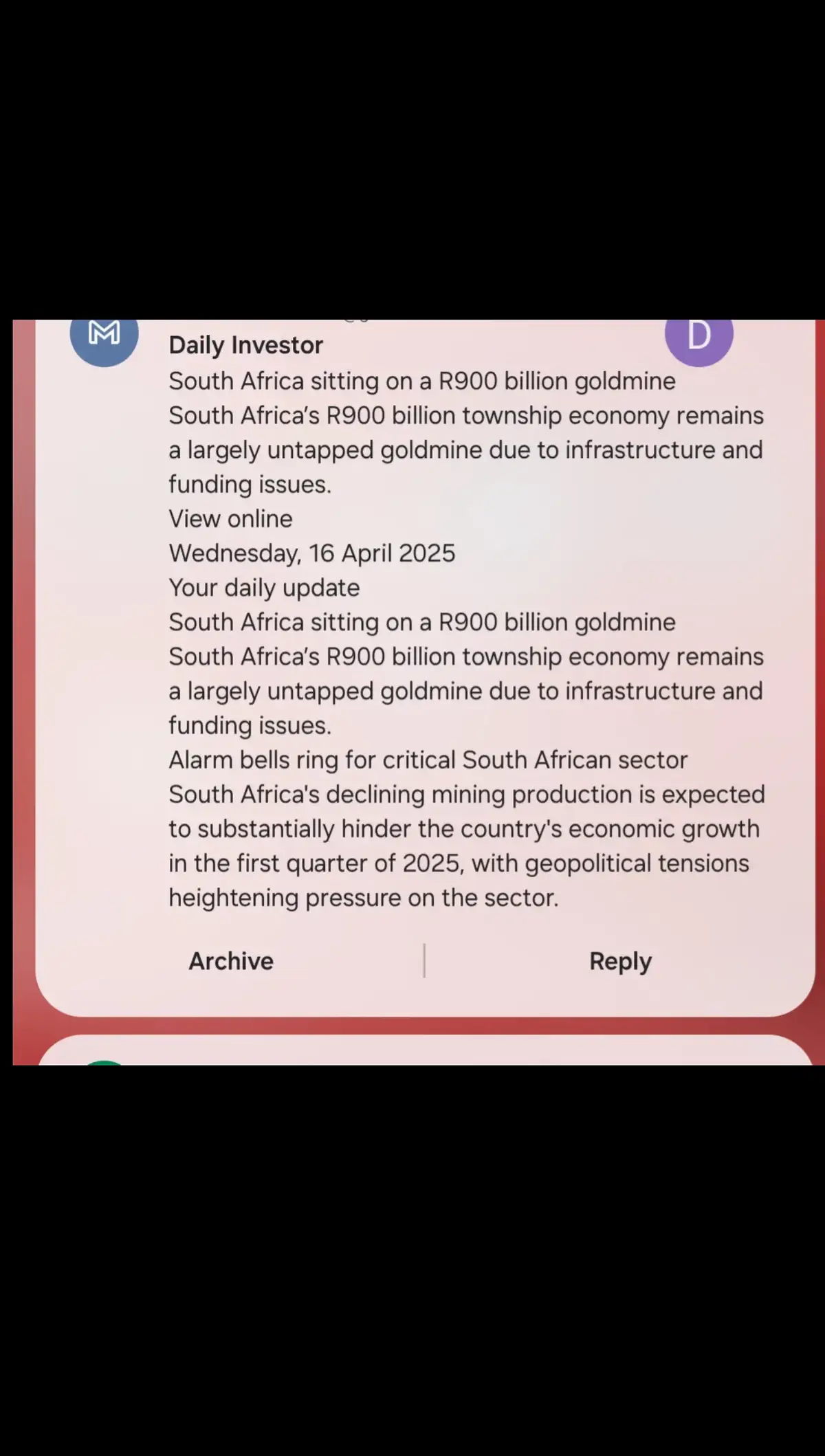Screen dimensions: 825x1456
Task: Reply to the Daily Investor email
Action: (620, 961)
